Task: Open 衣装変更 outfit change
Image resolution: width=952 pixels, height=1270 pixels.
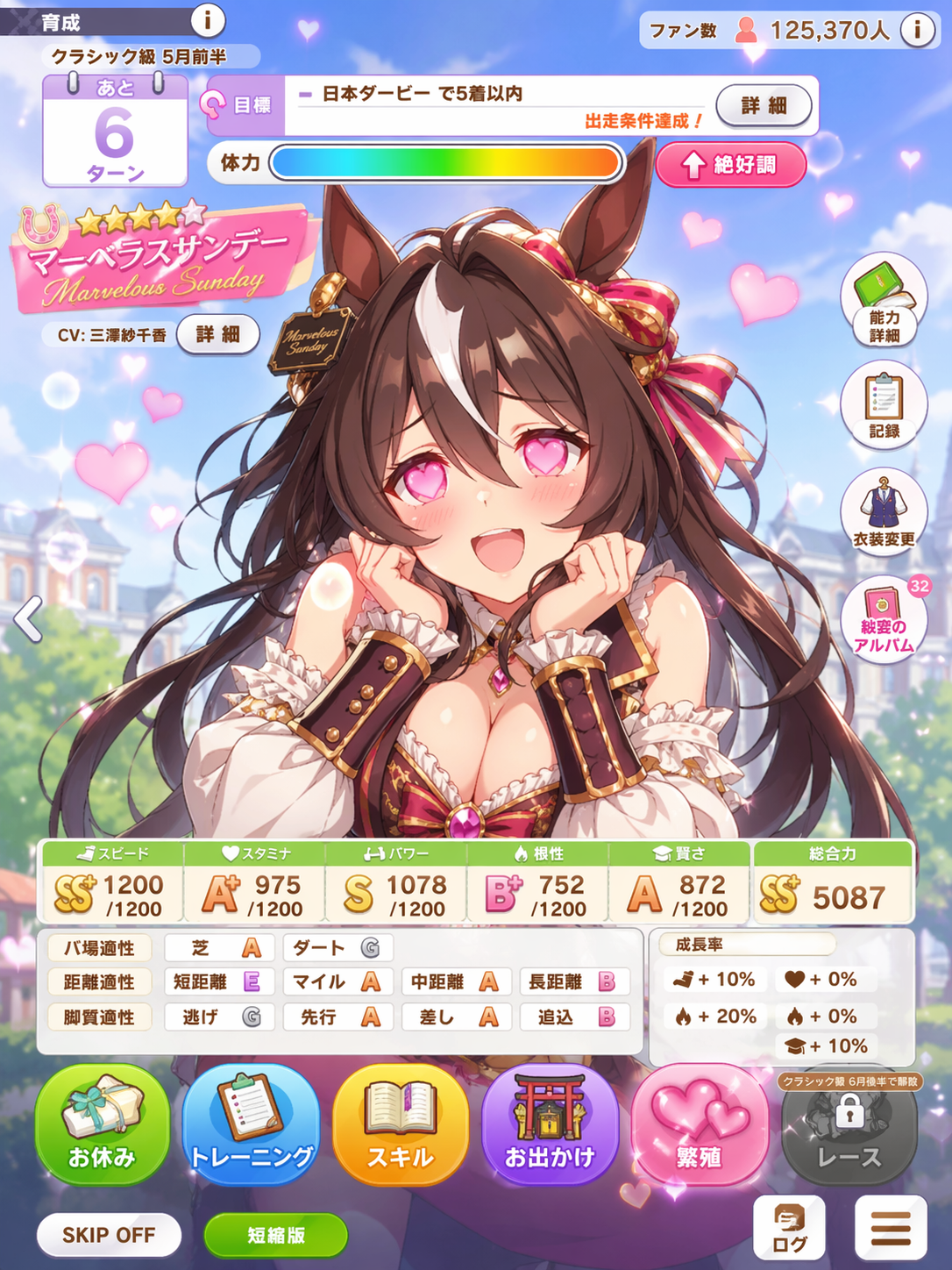Action: 884,513
